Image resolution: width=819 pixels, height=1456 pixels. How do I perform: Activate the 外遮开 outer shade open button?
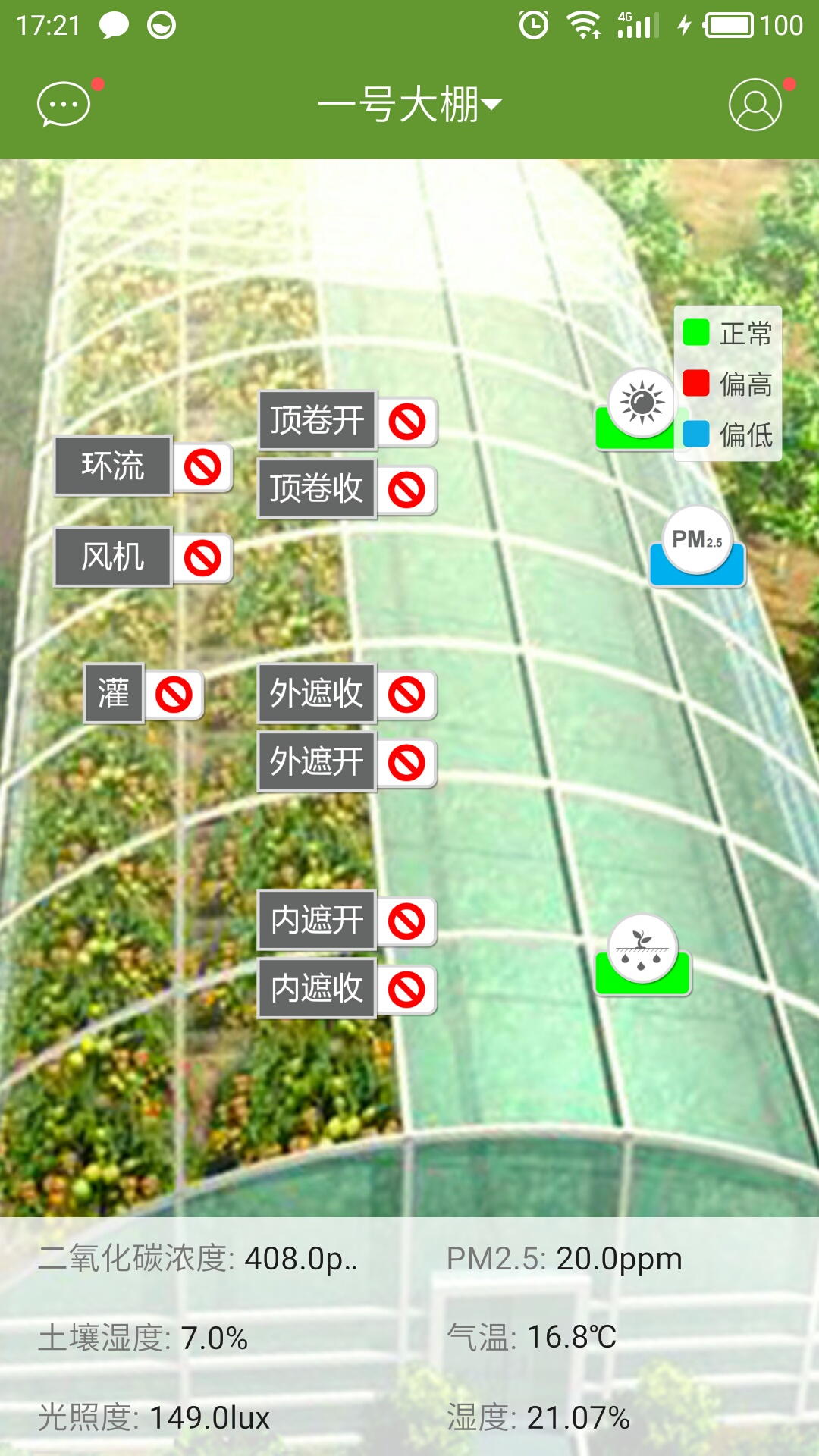[x=317, y=761]
